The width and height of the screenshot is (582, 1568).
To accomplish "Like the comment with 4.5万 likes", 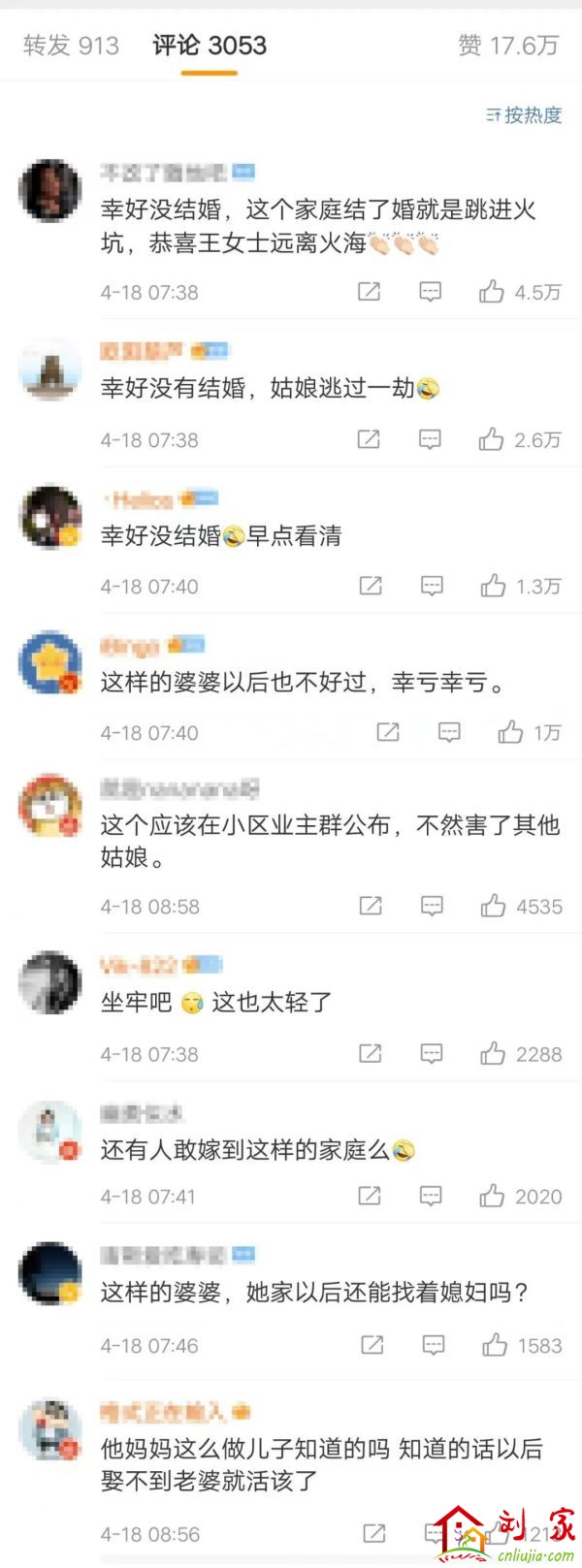I will (492, 292).
